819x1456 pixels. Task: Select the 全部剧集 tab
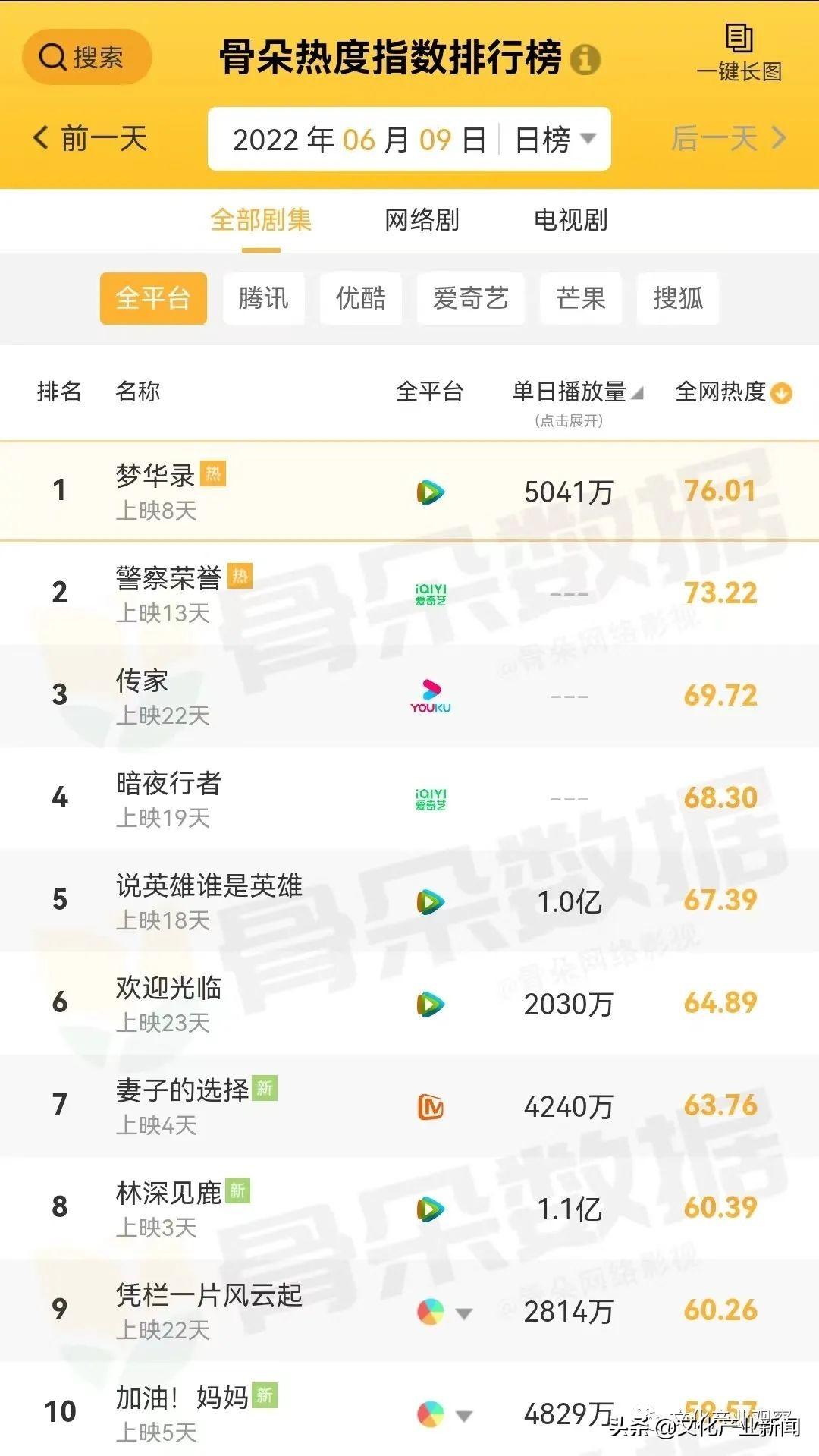[261, 220]
